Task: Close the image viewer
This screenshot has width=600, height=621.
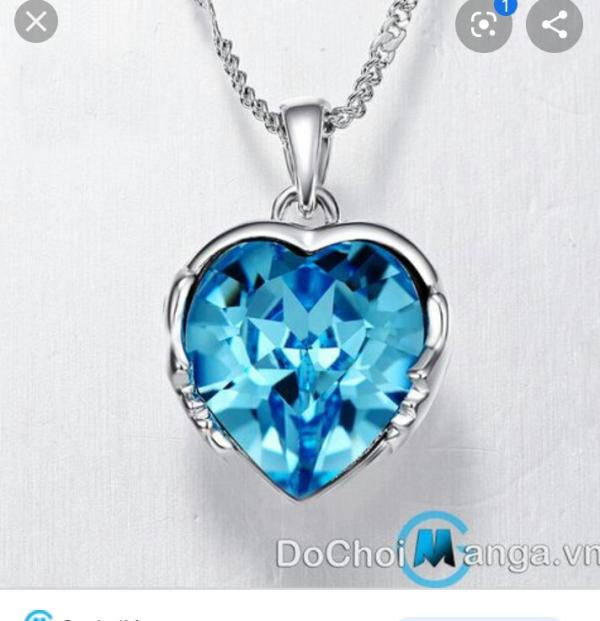Action: point(36,22)
